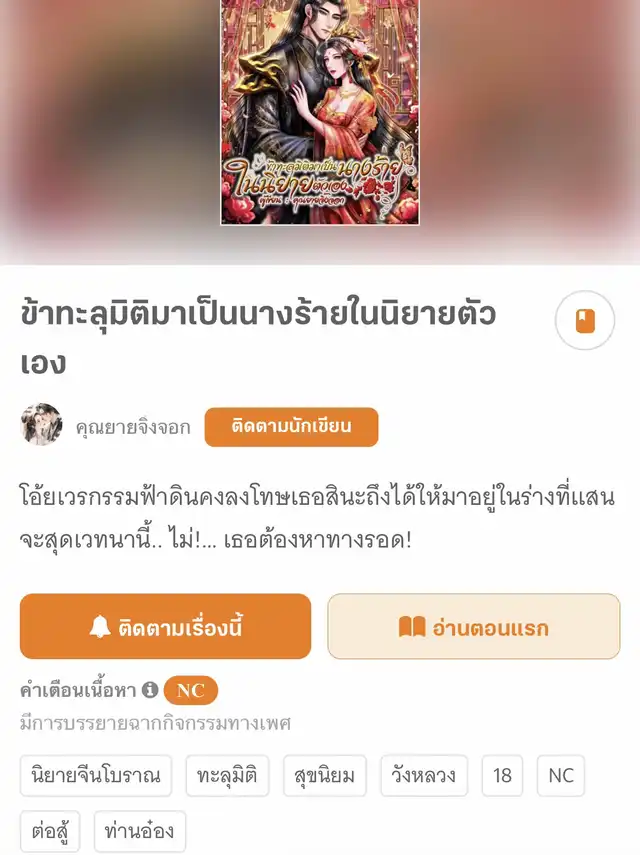
Task: Tap ติดตามนักเขียน to follow the author
Action: coord(291,427)
